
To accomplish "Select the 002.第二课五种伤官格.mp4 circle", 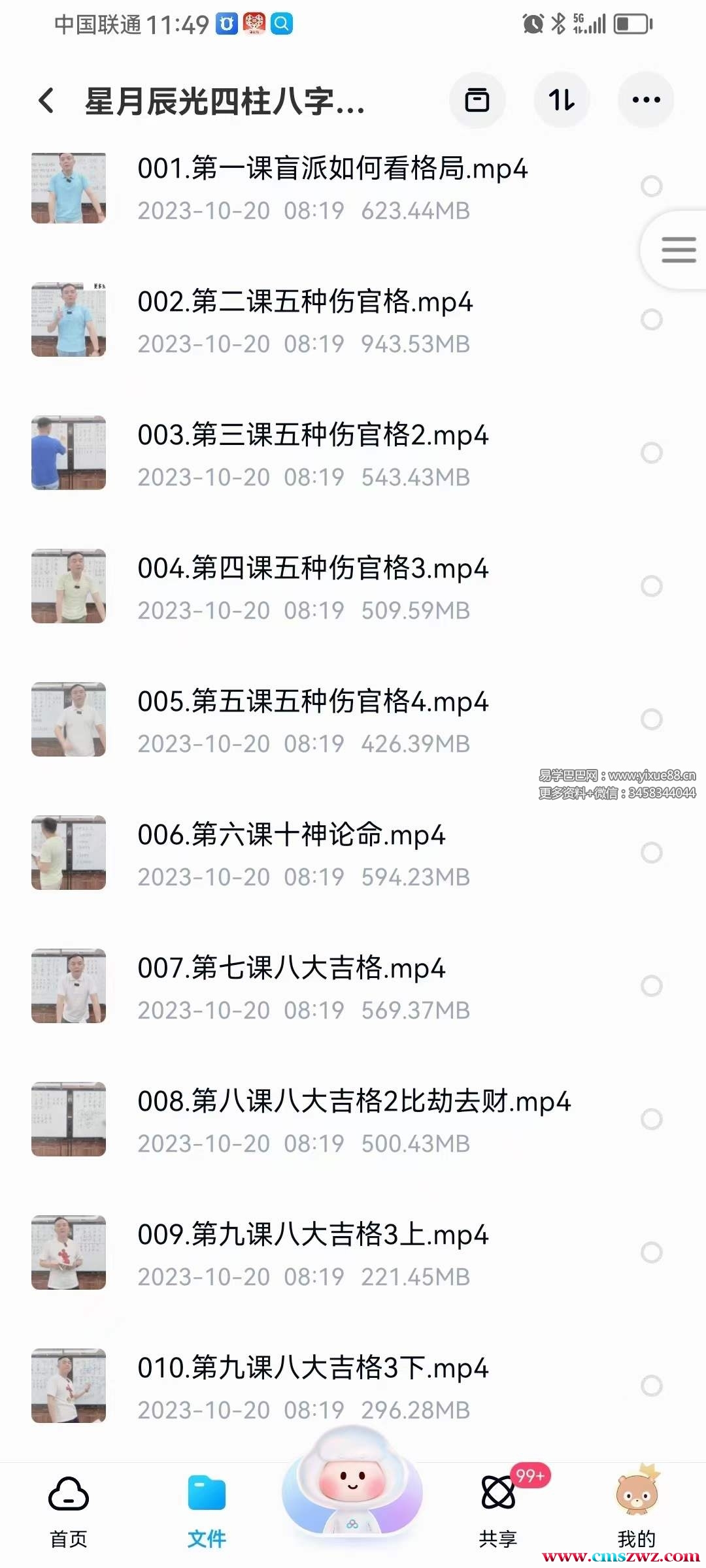I will click(x=651, y=319).
